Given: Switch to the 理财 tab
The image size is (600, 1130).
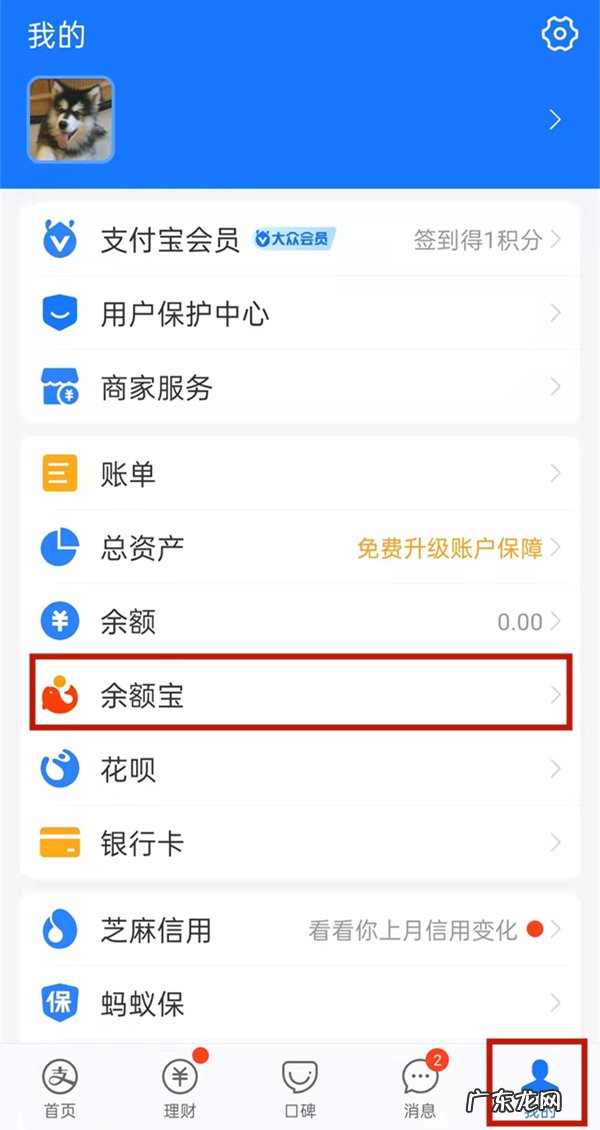Looking at the screenshot, I should click(x=180, y=1088).
